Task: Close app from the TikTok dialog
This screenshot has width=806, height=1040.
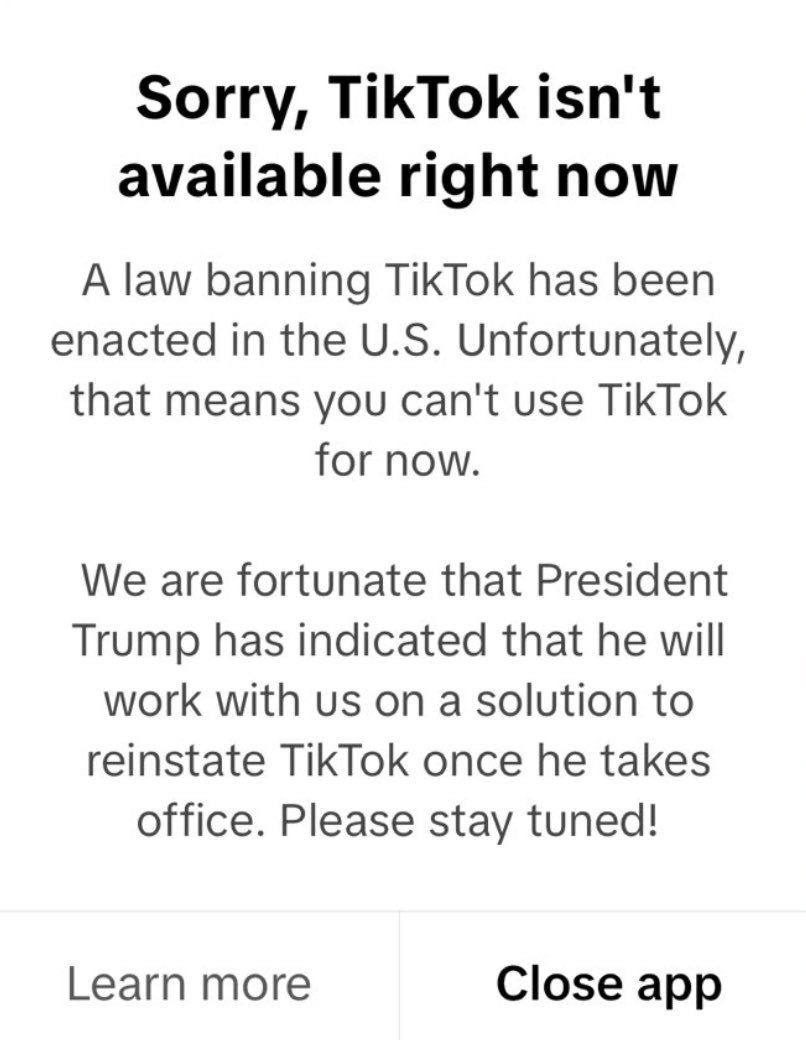Action: tap(608, 982)
